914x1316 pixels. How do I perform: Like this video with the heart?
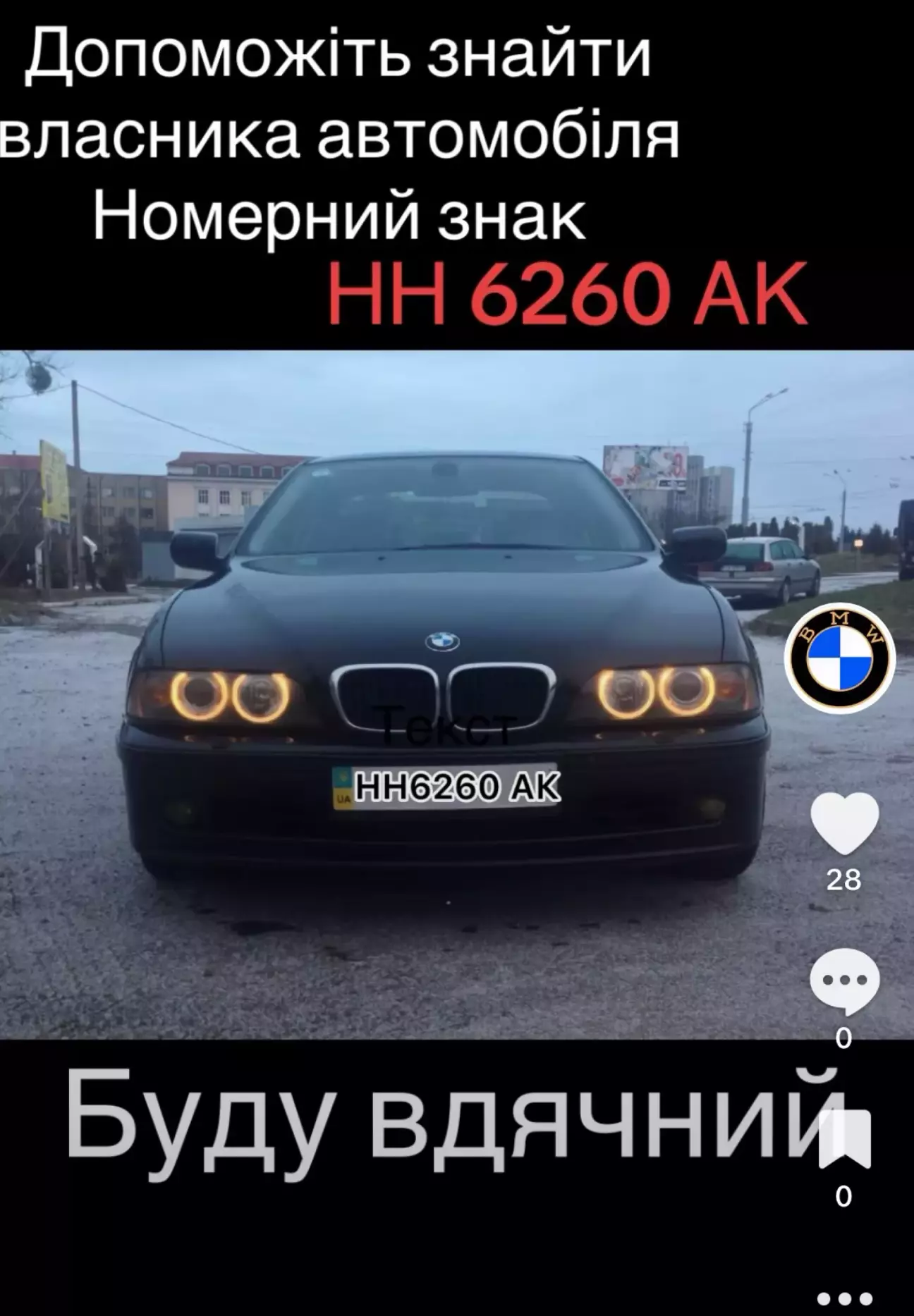[x=844, y=823]
